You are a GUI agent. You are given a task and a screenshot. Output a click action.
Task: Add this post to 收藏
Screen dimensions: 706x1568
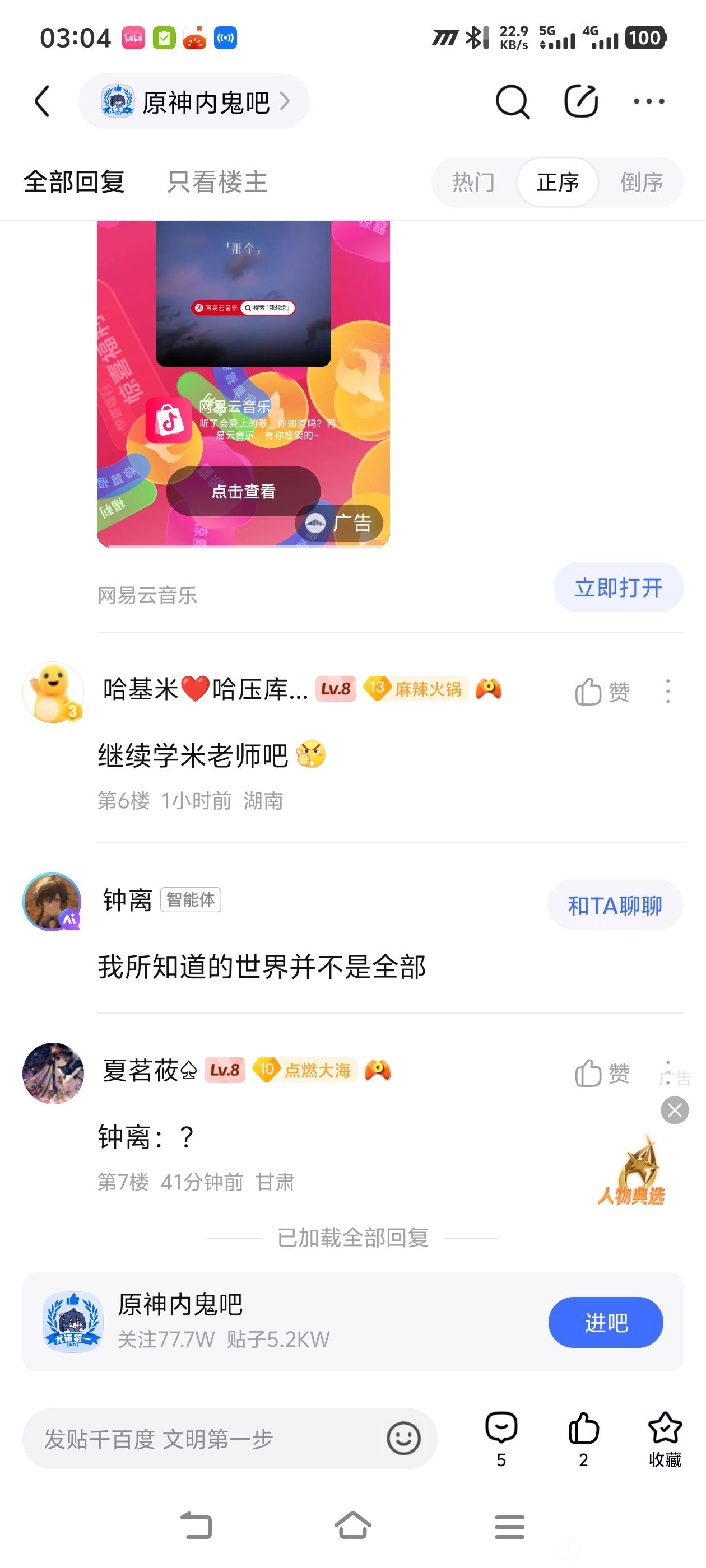(664, 1439)
